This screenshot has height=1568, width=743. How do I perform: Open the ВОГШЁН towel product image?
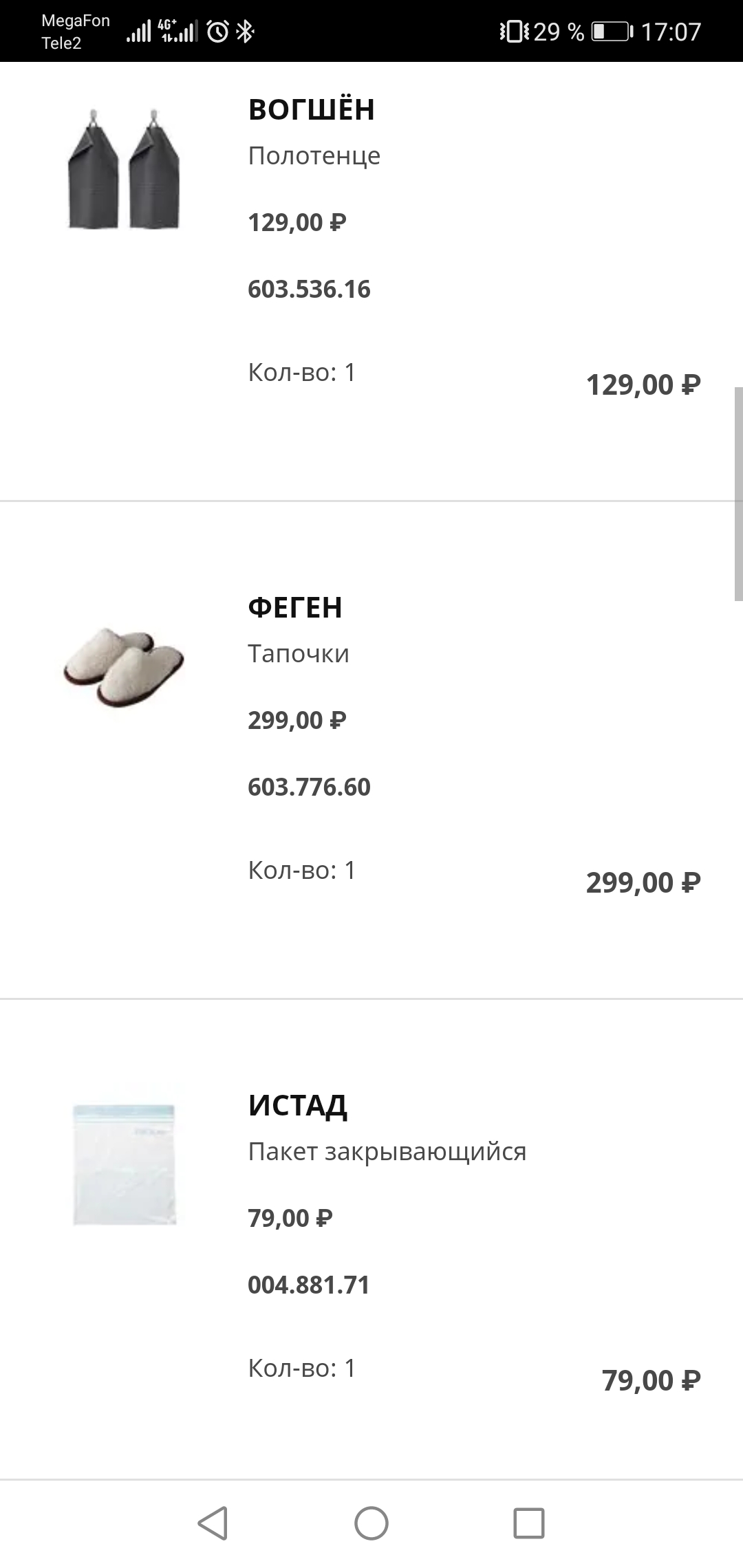tap(124, 168)
